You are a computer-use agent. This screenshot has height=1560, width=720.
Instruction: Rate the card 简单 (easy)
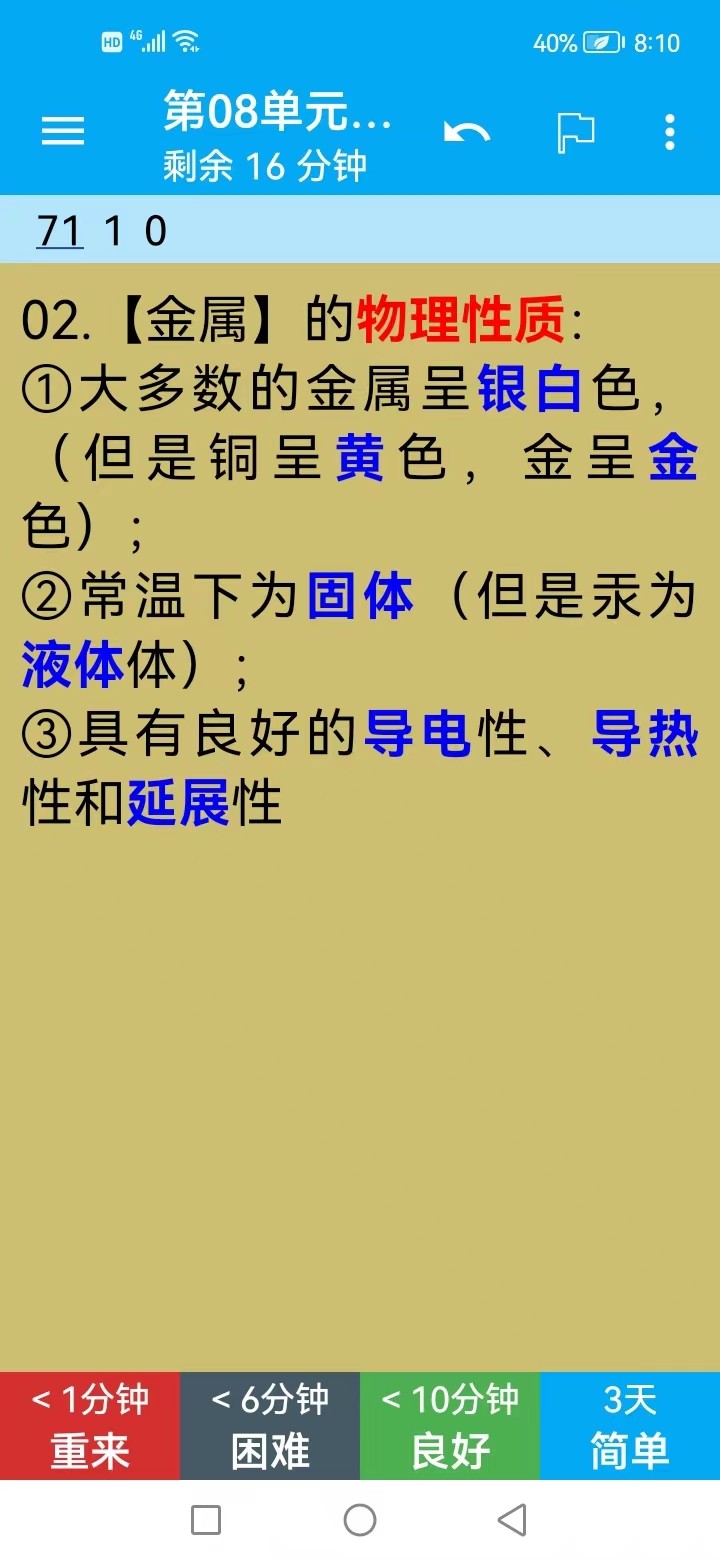630,1426
